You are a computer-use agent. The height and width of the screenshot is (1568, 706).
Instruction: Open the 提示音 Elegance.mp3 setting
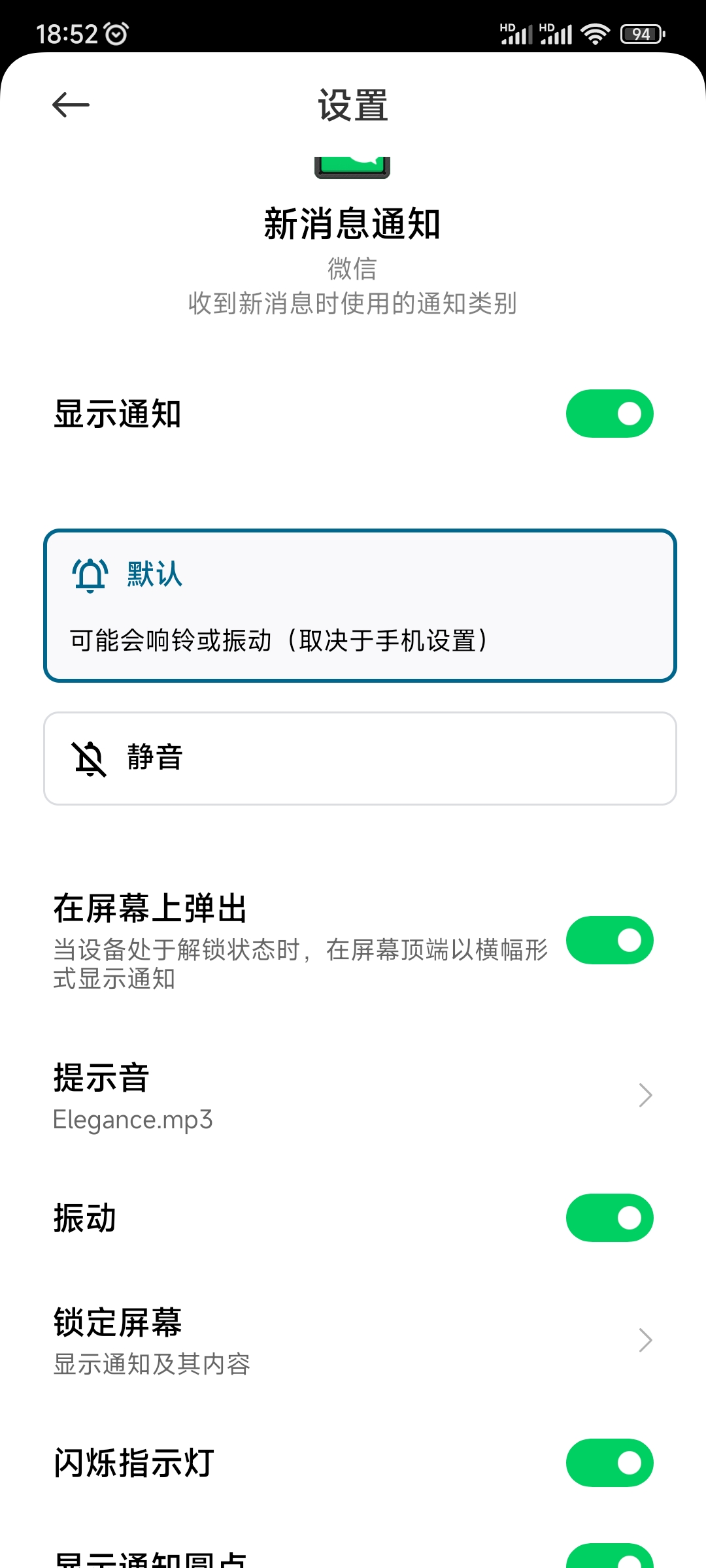(353, 1096)
